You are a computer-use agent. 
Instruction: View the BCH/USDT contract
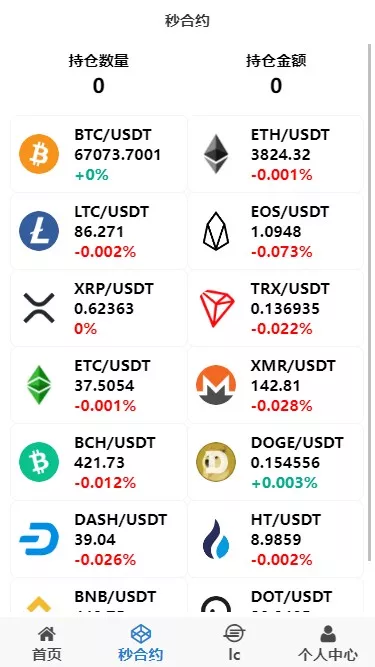click(99, 462)
